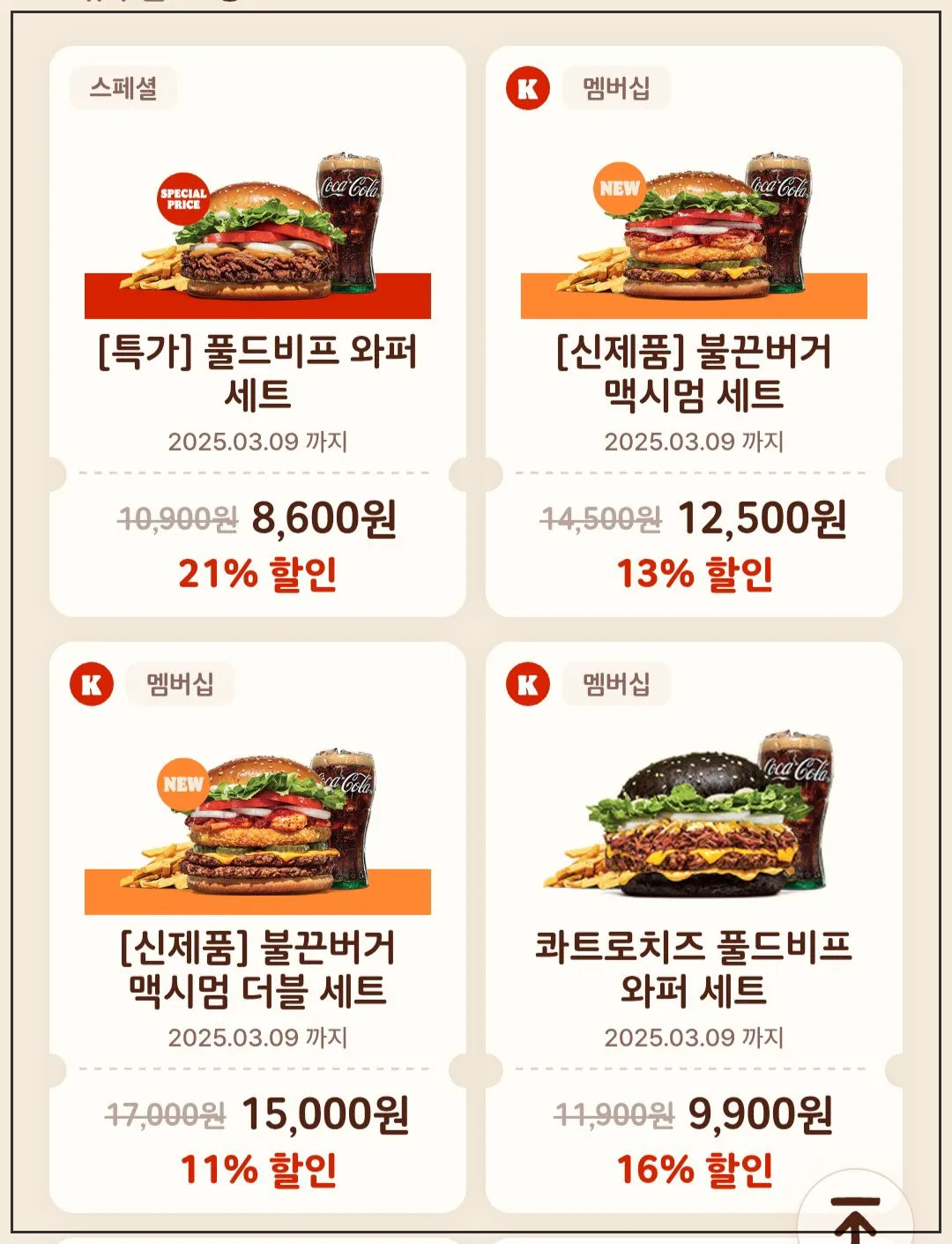Select the 멤버십 label on 불끈버거 맥시멈 세트
Image resolution: width=952 pixels, height=1244 pixels.
[x=616, y=87]
